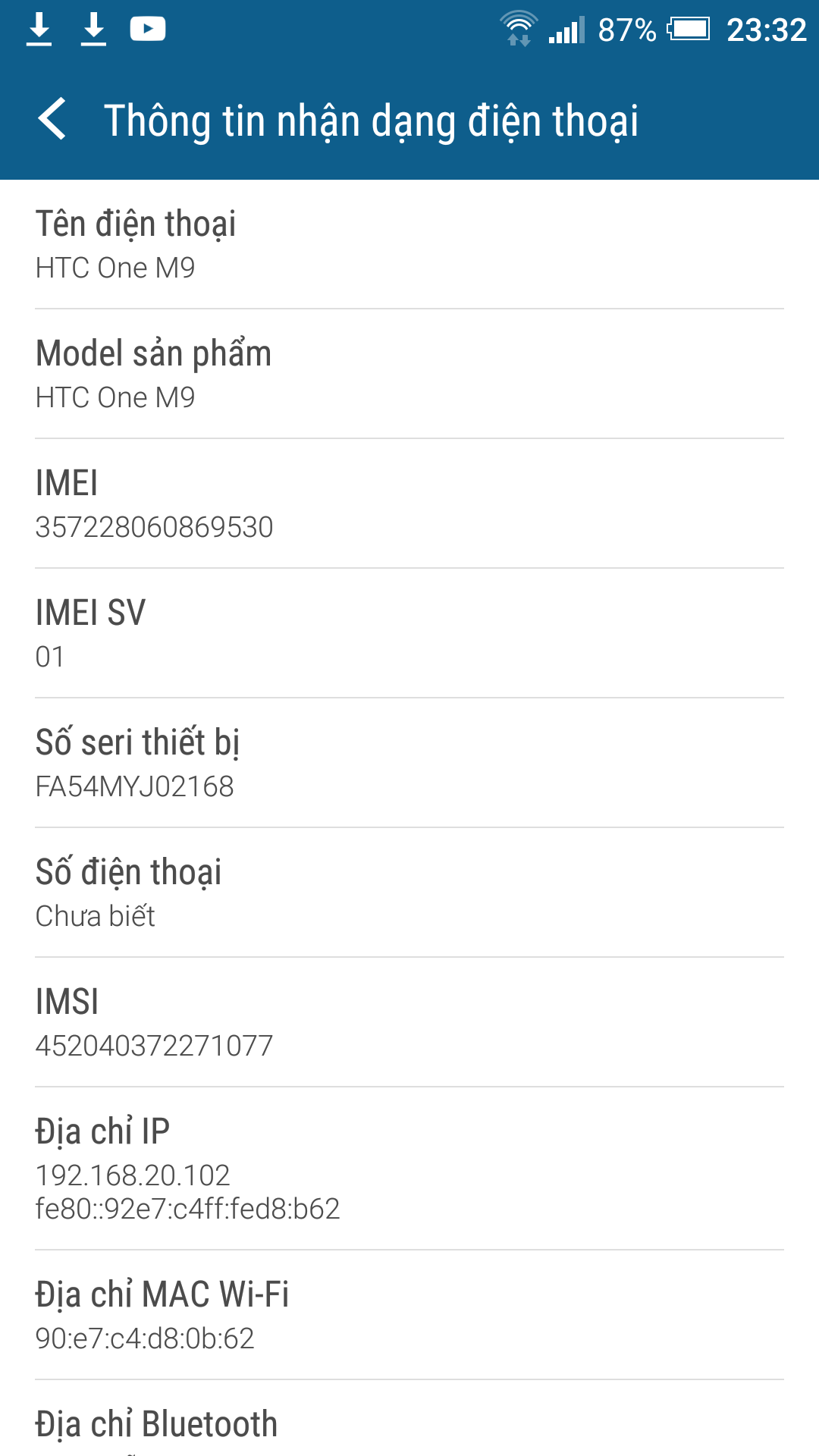Go back from the phone identity screen
This screenshot has width=819, height=1456.
pos(52,120)
